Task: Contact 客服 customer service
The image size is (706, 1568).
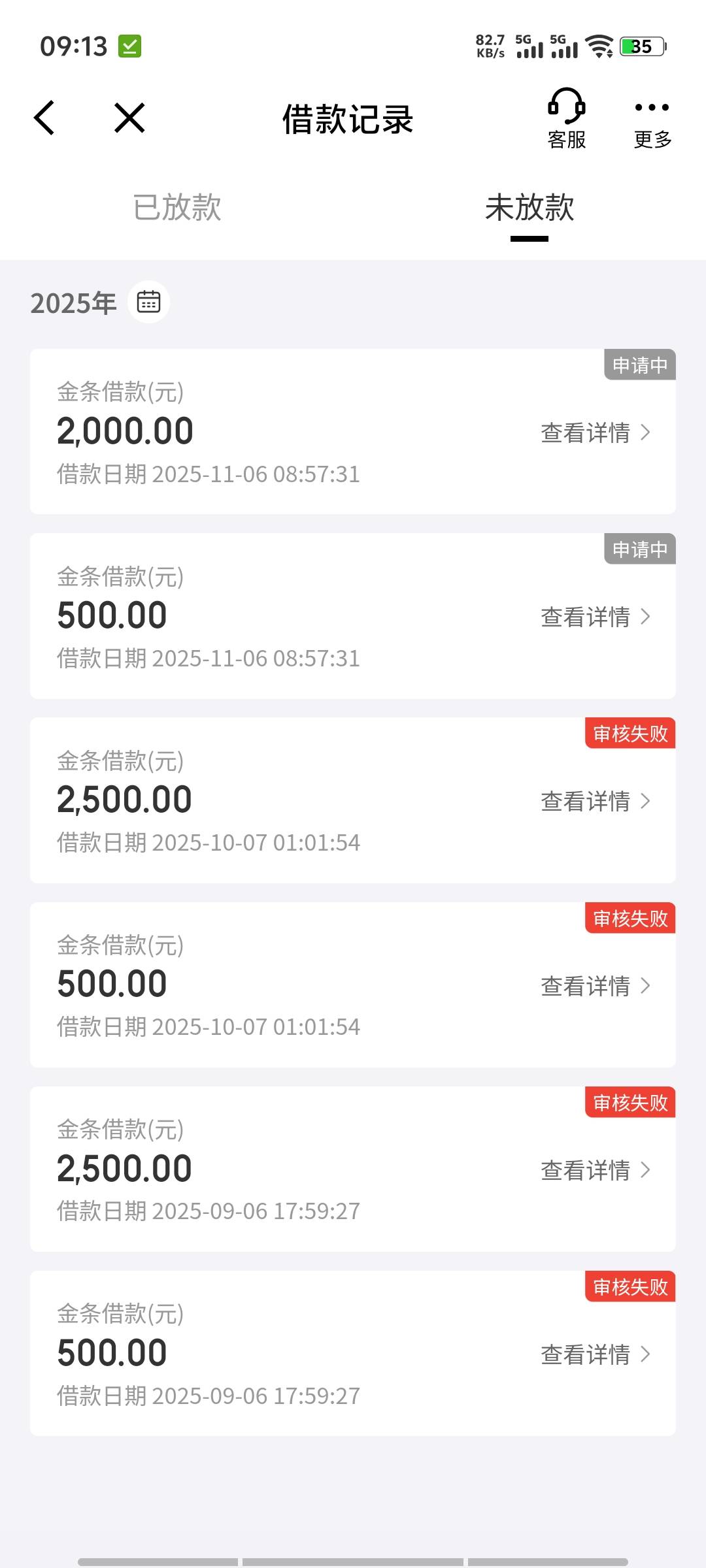Action: pyautogui.click(x=566, y=119)
